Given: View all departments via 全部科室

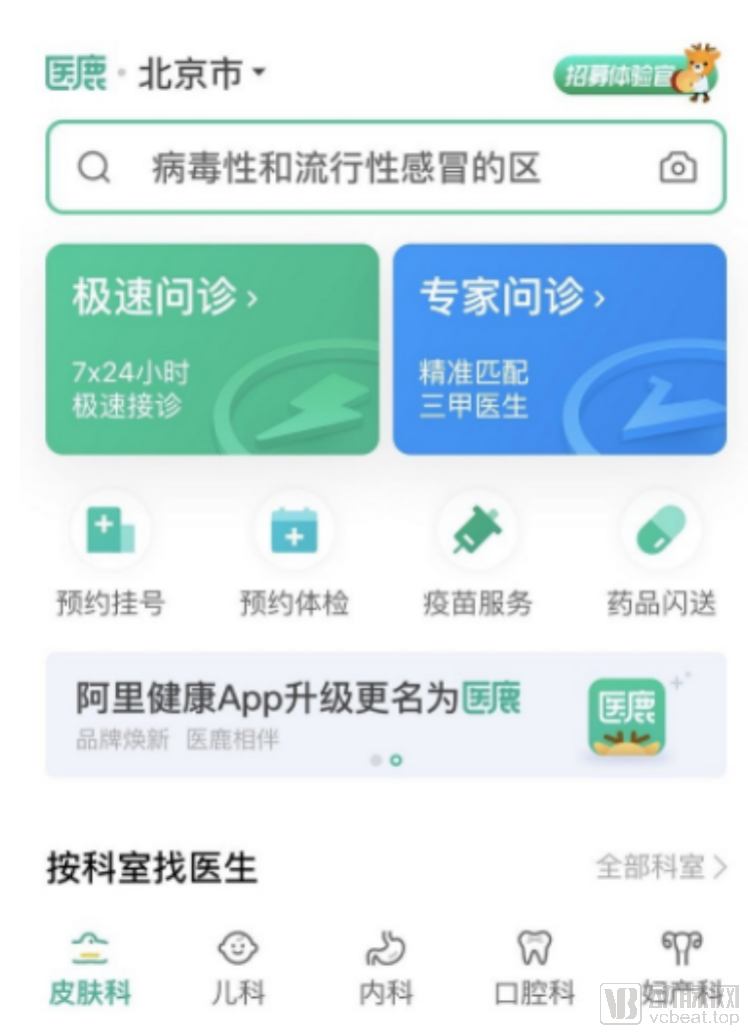Looking at the screenshot, I should point(661,867).
